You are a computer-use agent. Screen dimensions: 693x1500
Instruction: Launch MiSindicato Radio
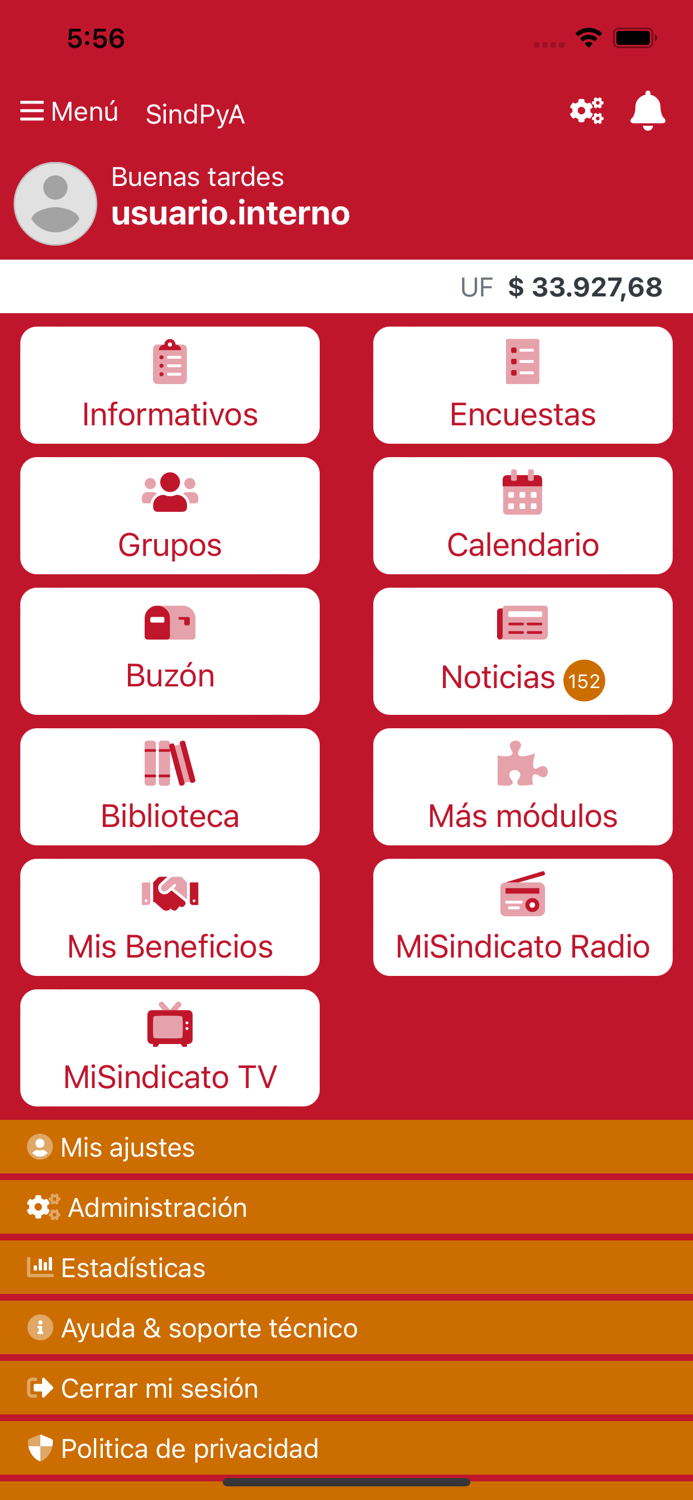tap(522, 917)
